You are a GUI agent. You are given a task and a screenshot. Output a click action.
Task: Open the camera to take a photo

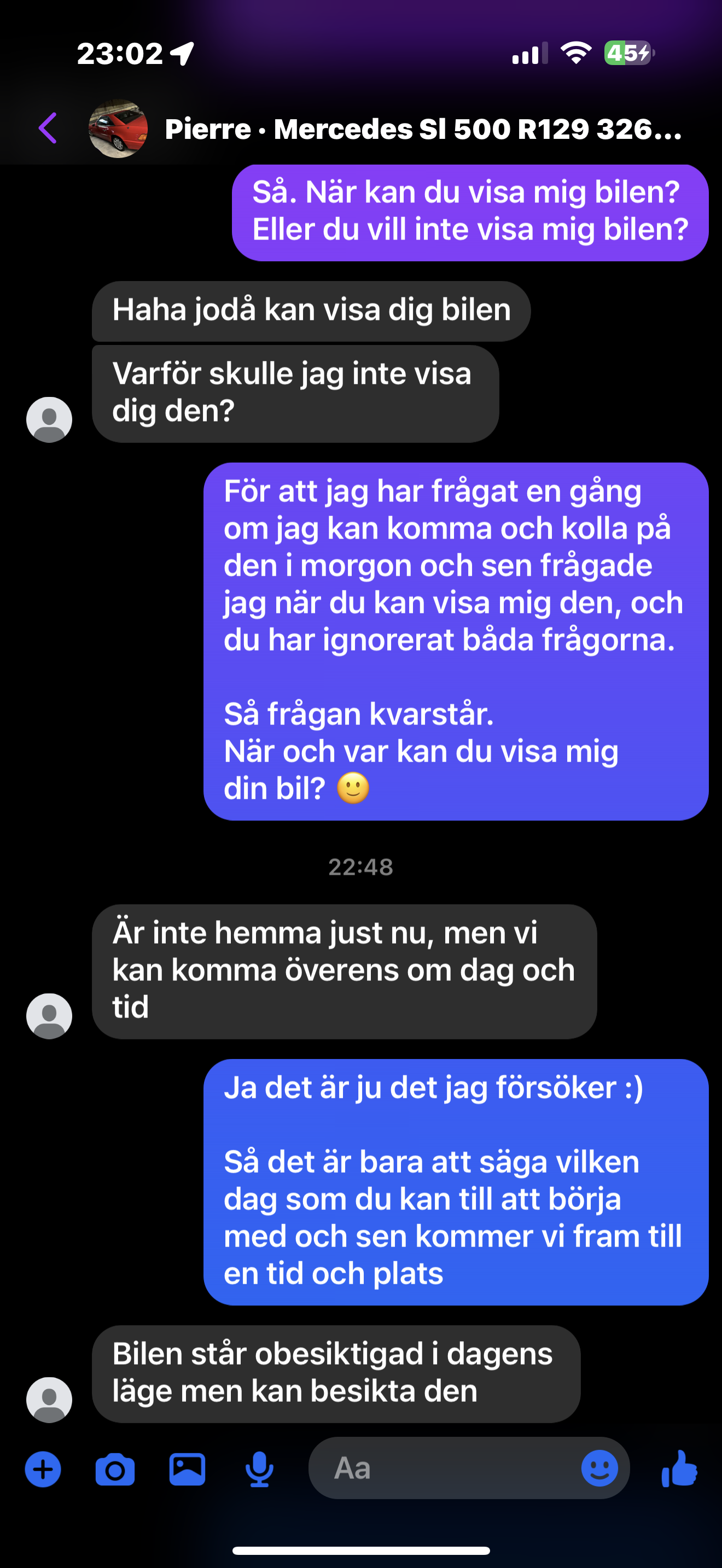coord(115,1470)
